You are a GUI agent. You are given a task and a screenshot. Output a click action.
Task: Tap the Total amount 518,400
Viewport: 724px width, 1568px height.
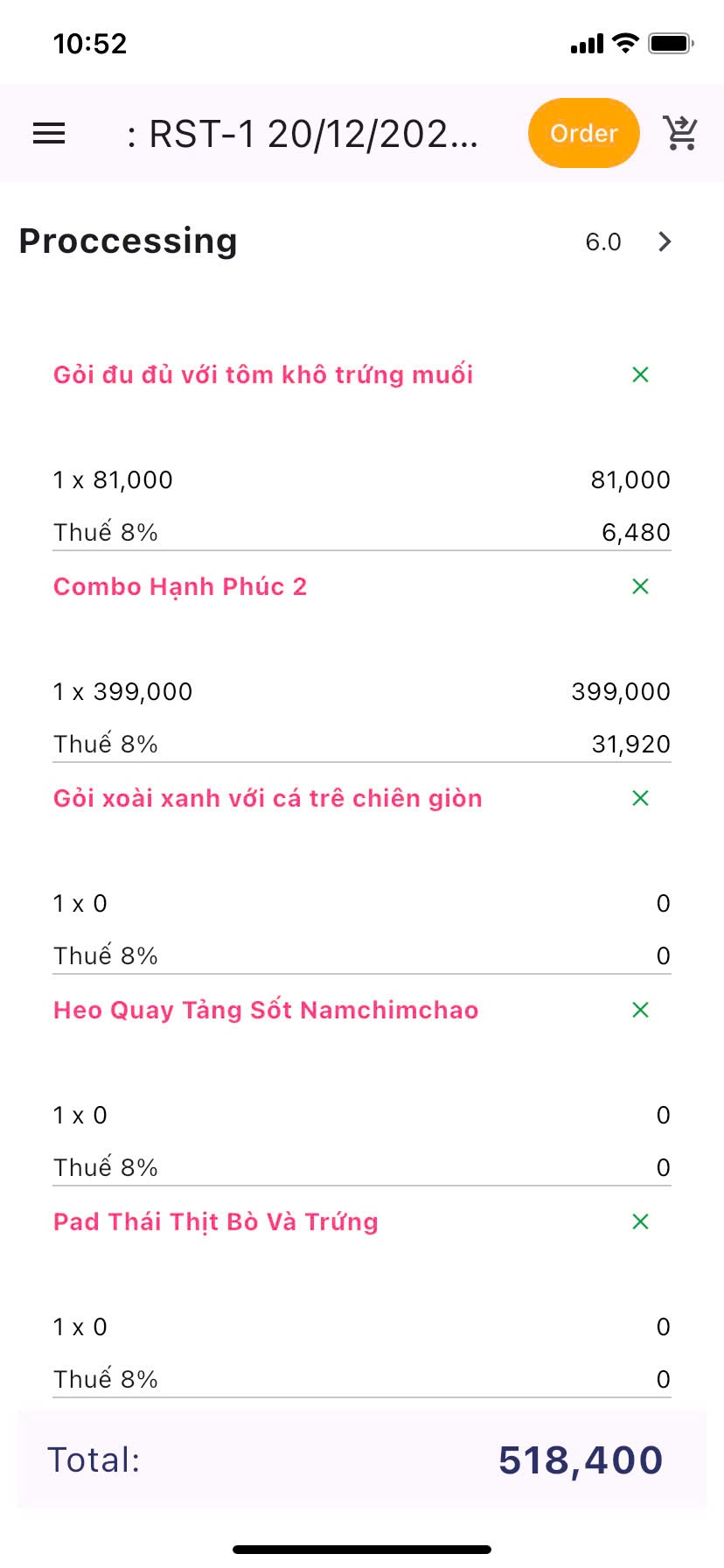click(x=580, y=1459)
